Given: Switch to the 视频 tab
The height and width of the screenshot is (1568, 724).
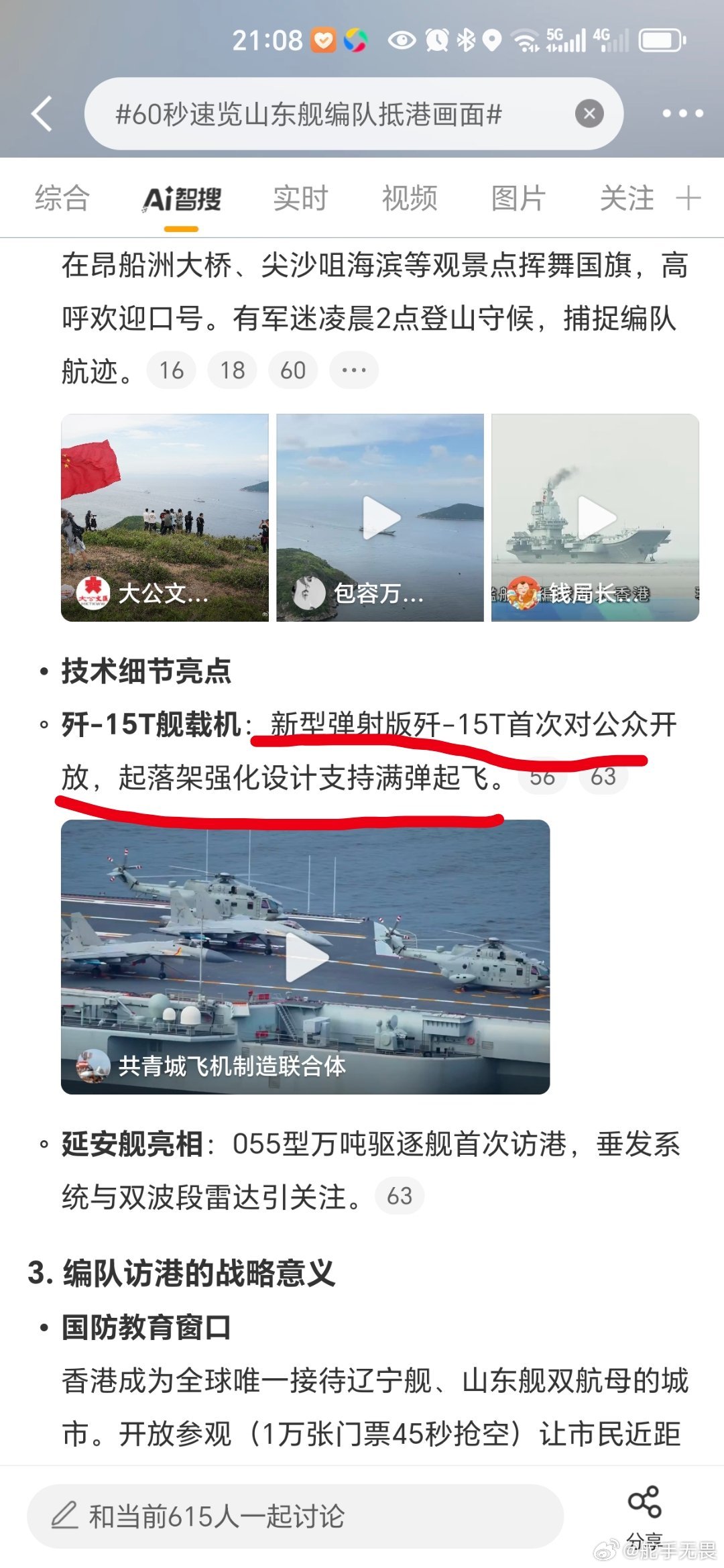Looking at the screenshot, I should [409, 198].
